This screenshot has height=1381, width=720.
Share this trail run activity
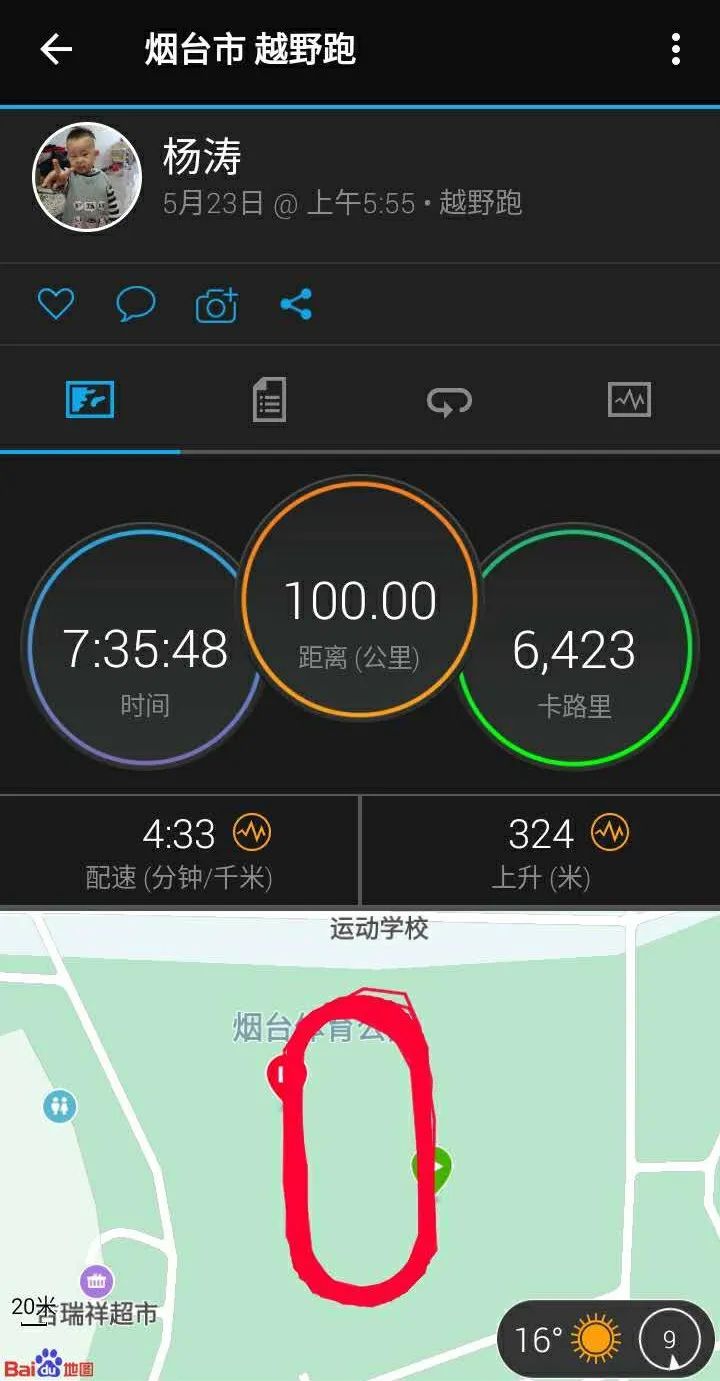(296, 304)
